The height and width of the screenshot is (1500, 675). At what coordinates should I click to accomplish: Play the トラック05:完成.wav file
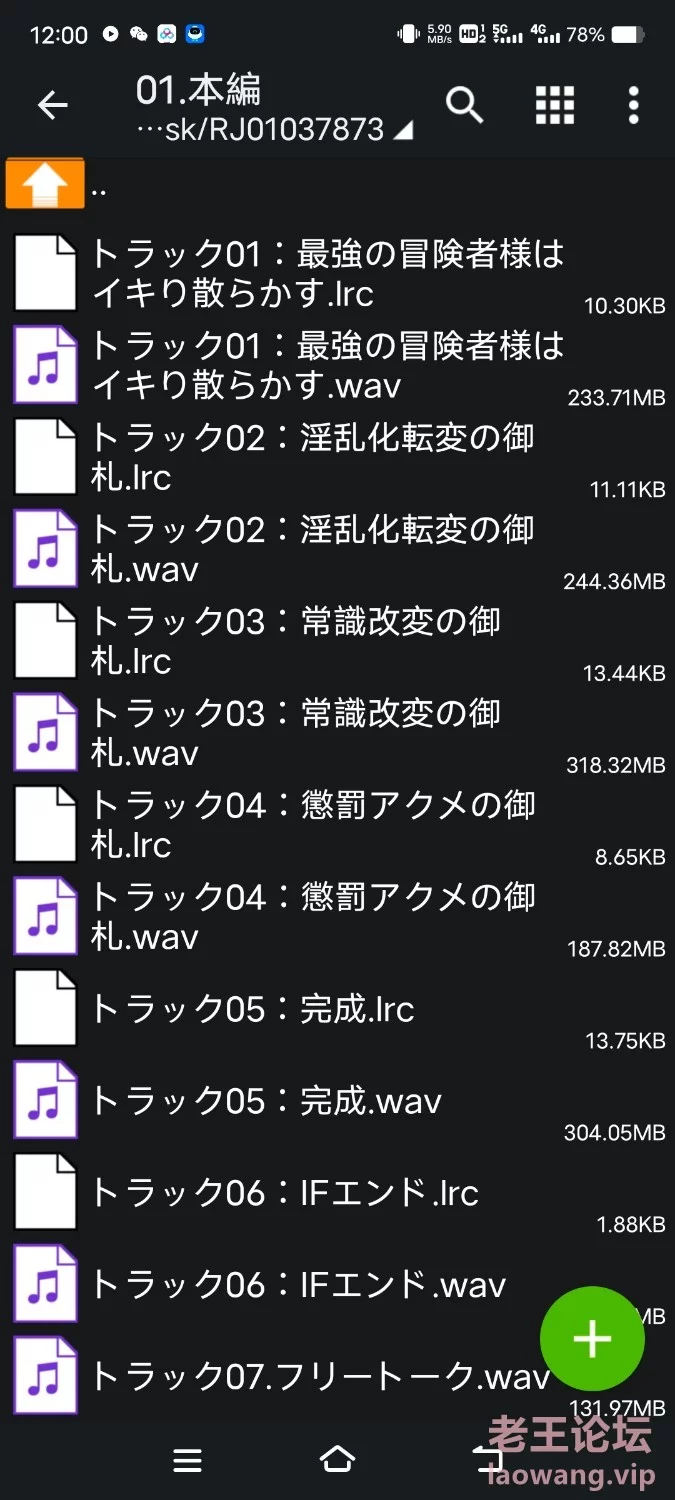coord(337,1101)
